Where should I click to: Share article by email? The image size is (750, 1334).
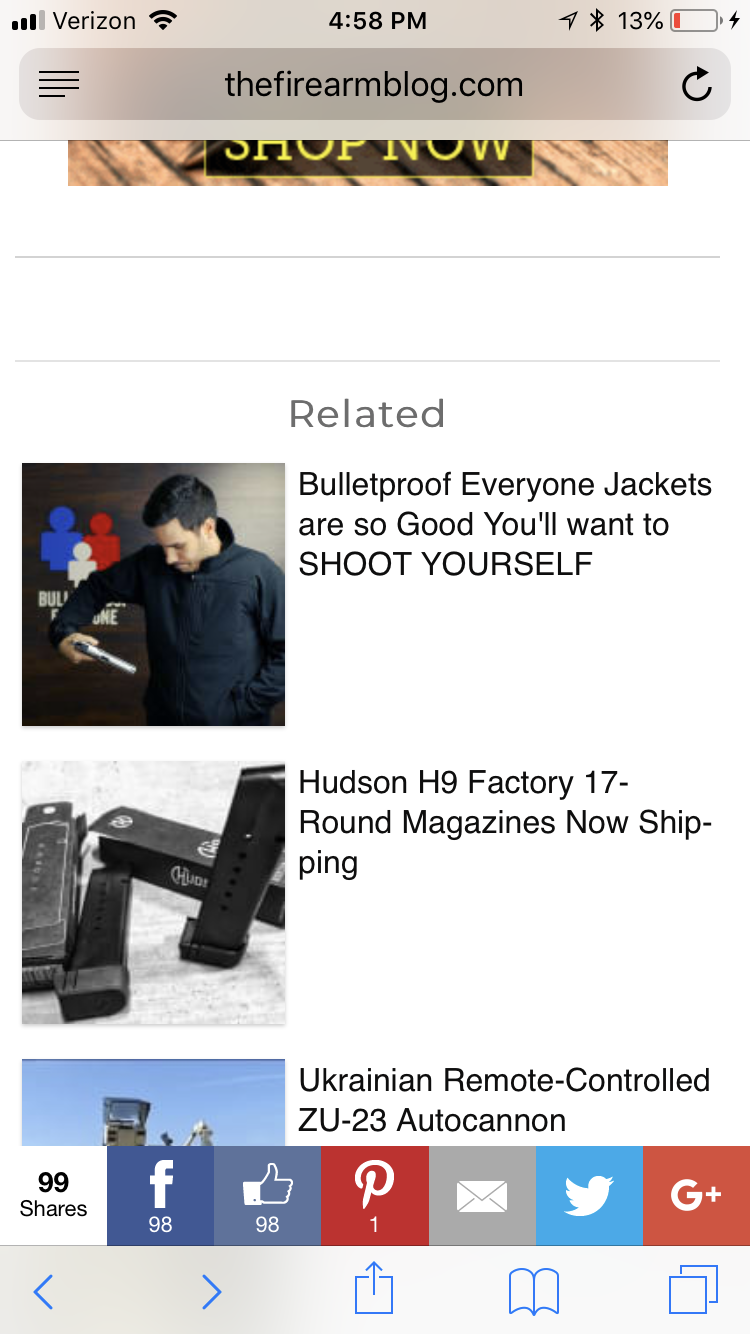tap(482, 1195)
